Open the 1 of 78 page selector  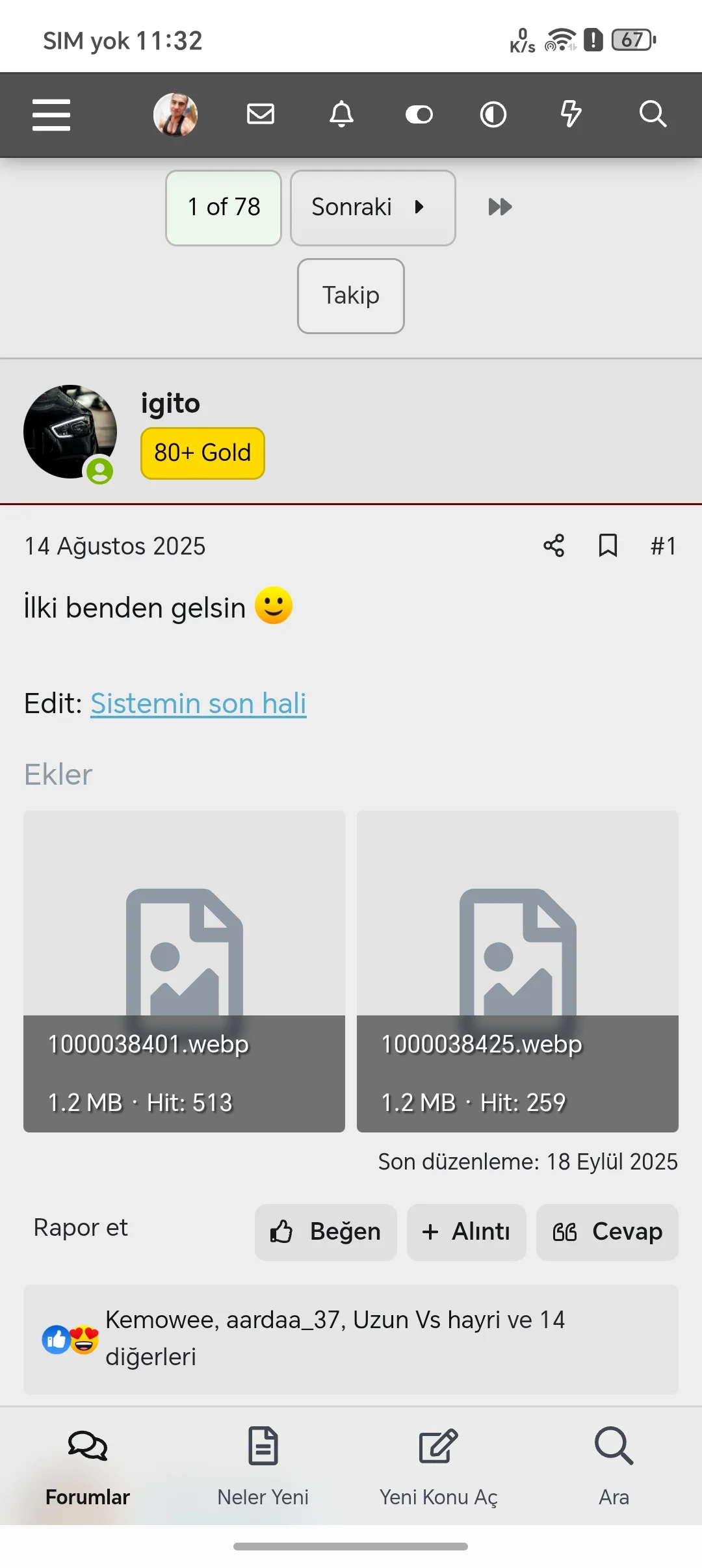point(224,208)
